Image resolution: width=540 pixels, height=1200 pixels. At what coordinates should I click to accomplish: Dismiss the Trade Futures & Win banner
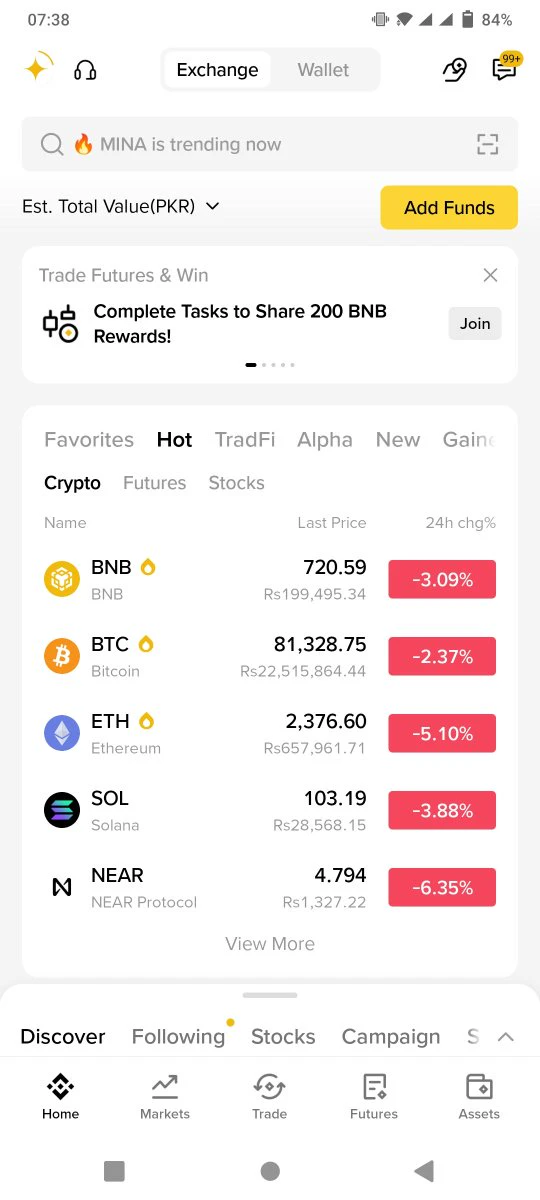(490, 275)
